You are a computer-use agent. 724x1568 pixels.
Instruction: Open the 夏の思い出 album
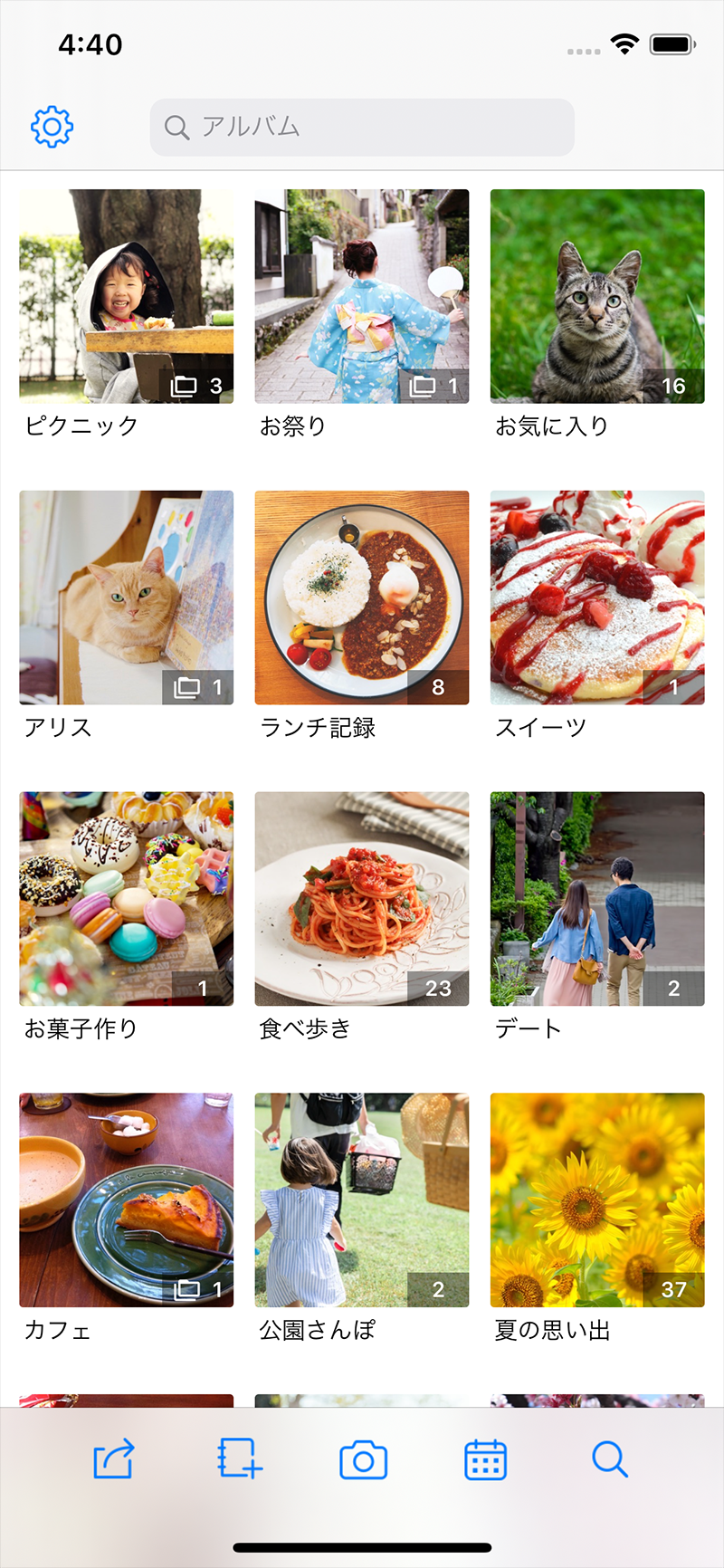click(597, 1200)
